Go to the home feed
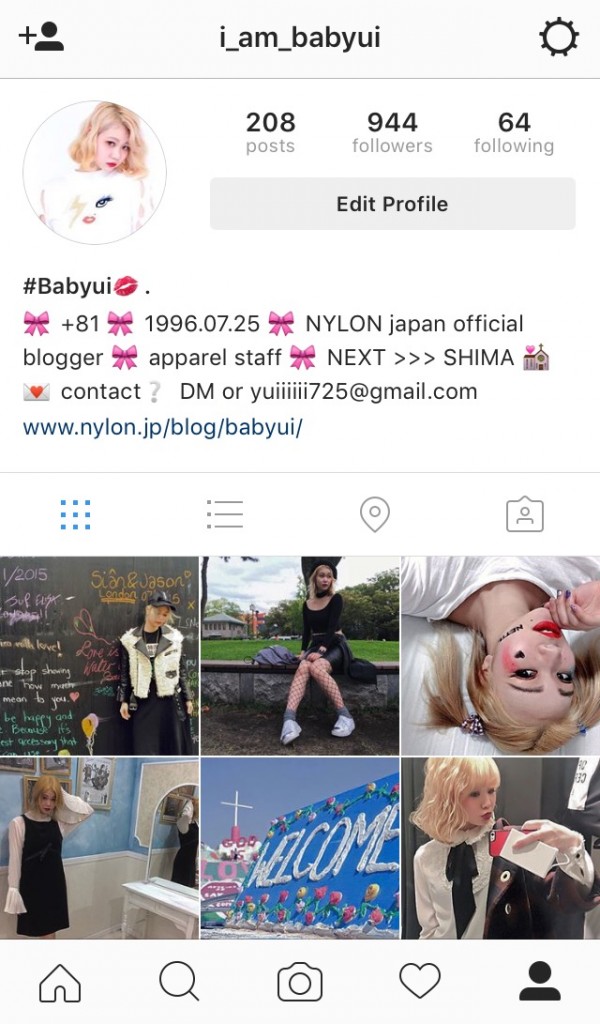 tap(60, 982)
